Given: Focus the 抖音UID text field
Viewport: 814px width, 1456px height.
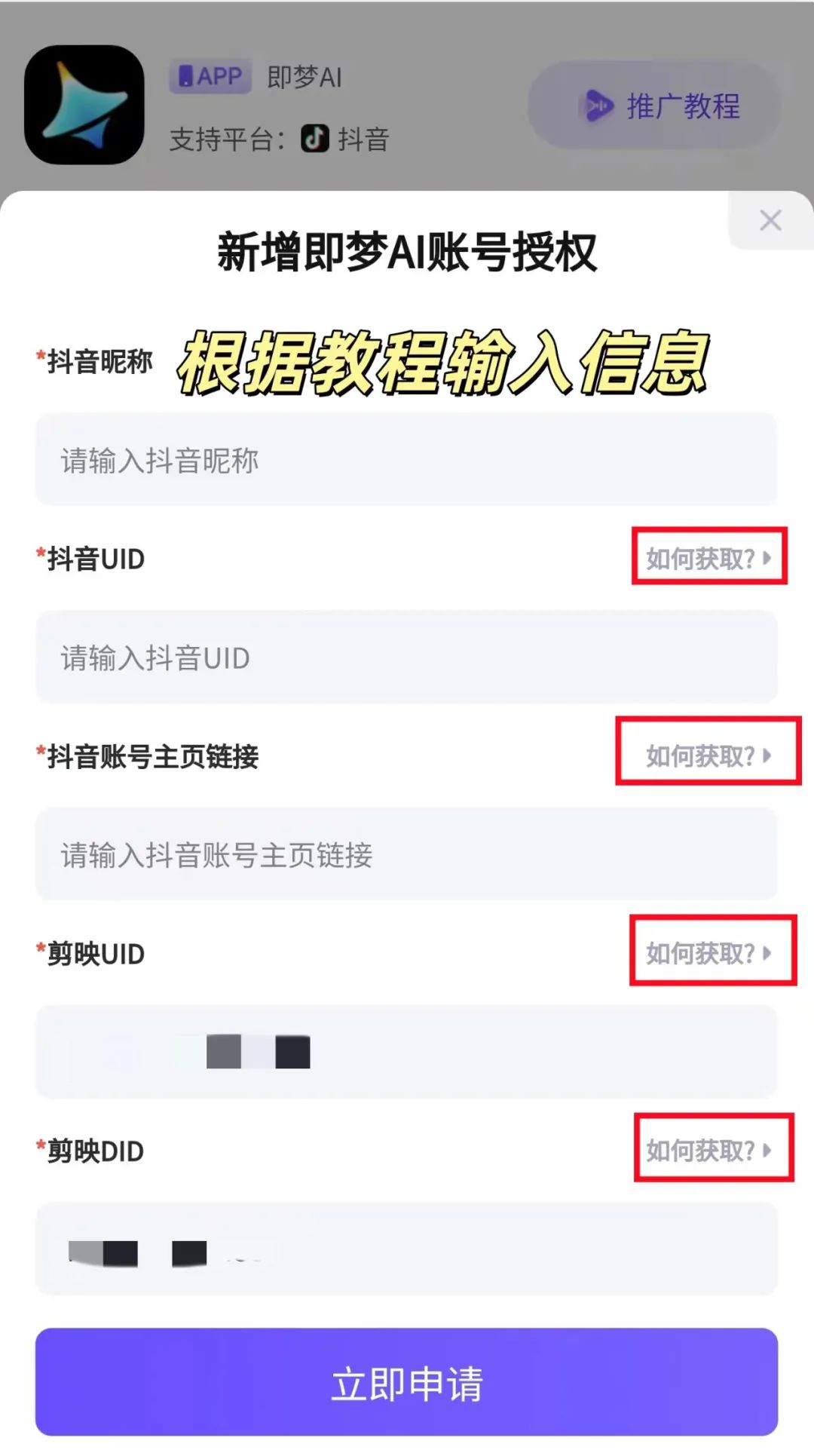Looking at the screenshot, I should [407, 657].
